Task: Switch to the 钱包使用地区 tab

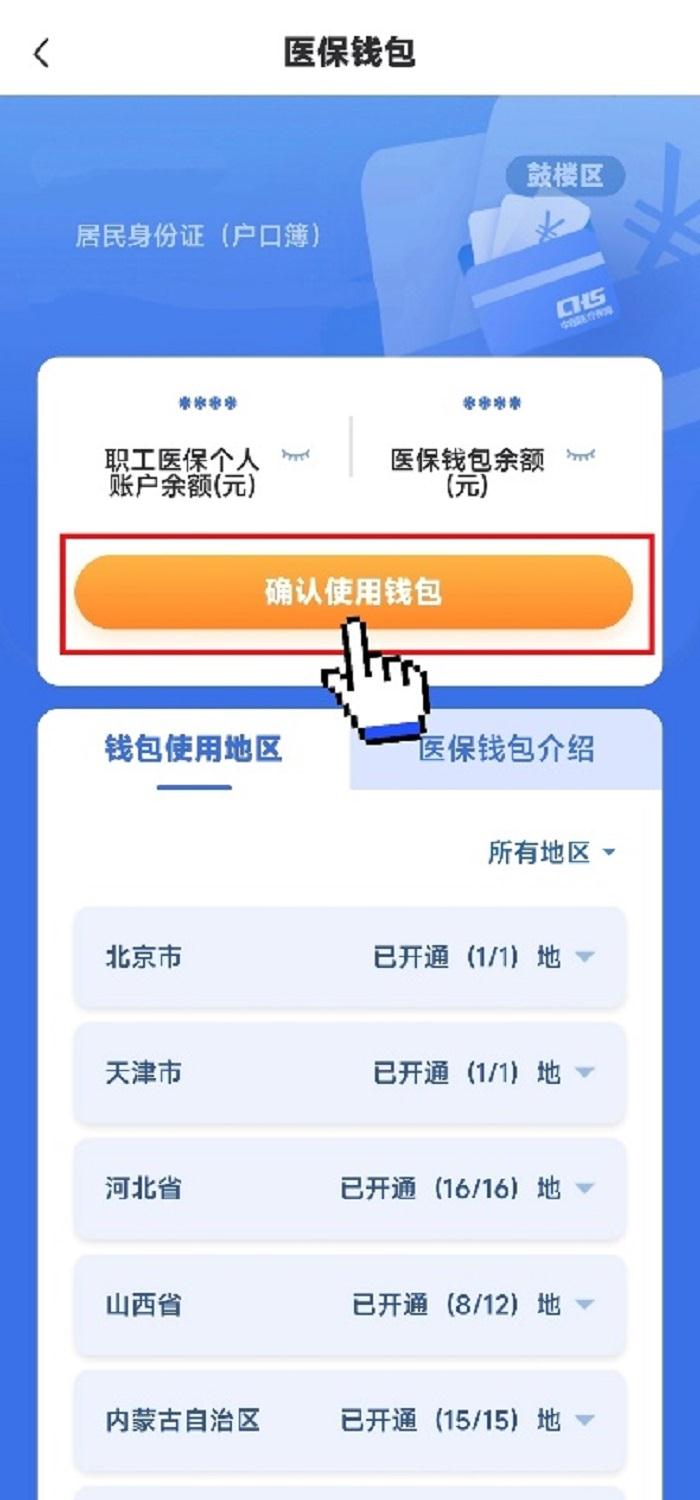Action: coord(193,749)
